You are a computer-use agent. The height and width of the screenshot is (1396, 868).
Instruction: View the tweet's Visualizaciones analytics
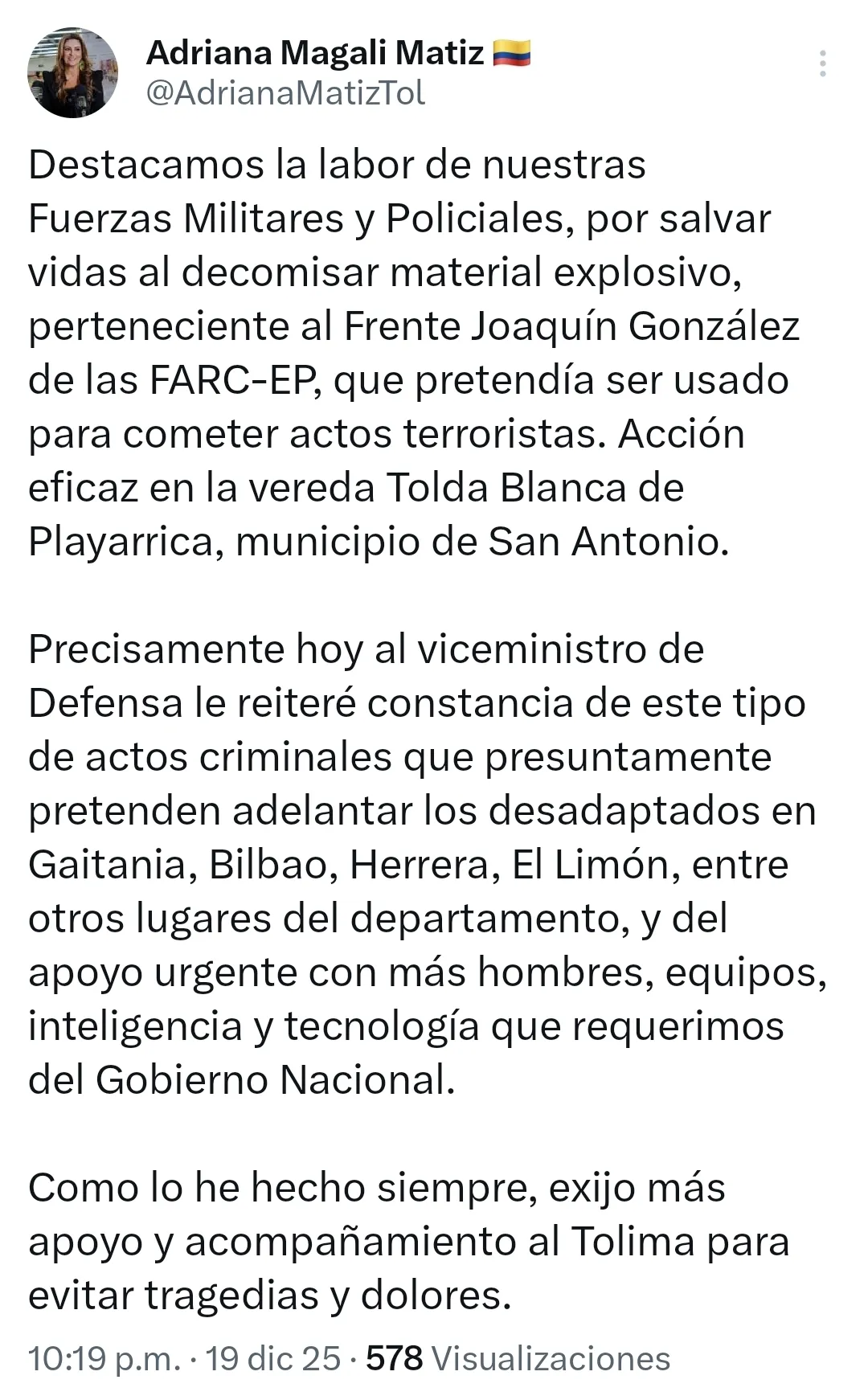518,1358
